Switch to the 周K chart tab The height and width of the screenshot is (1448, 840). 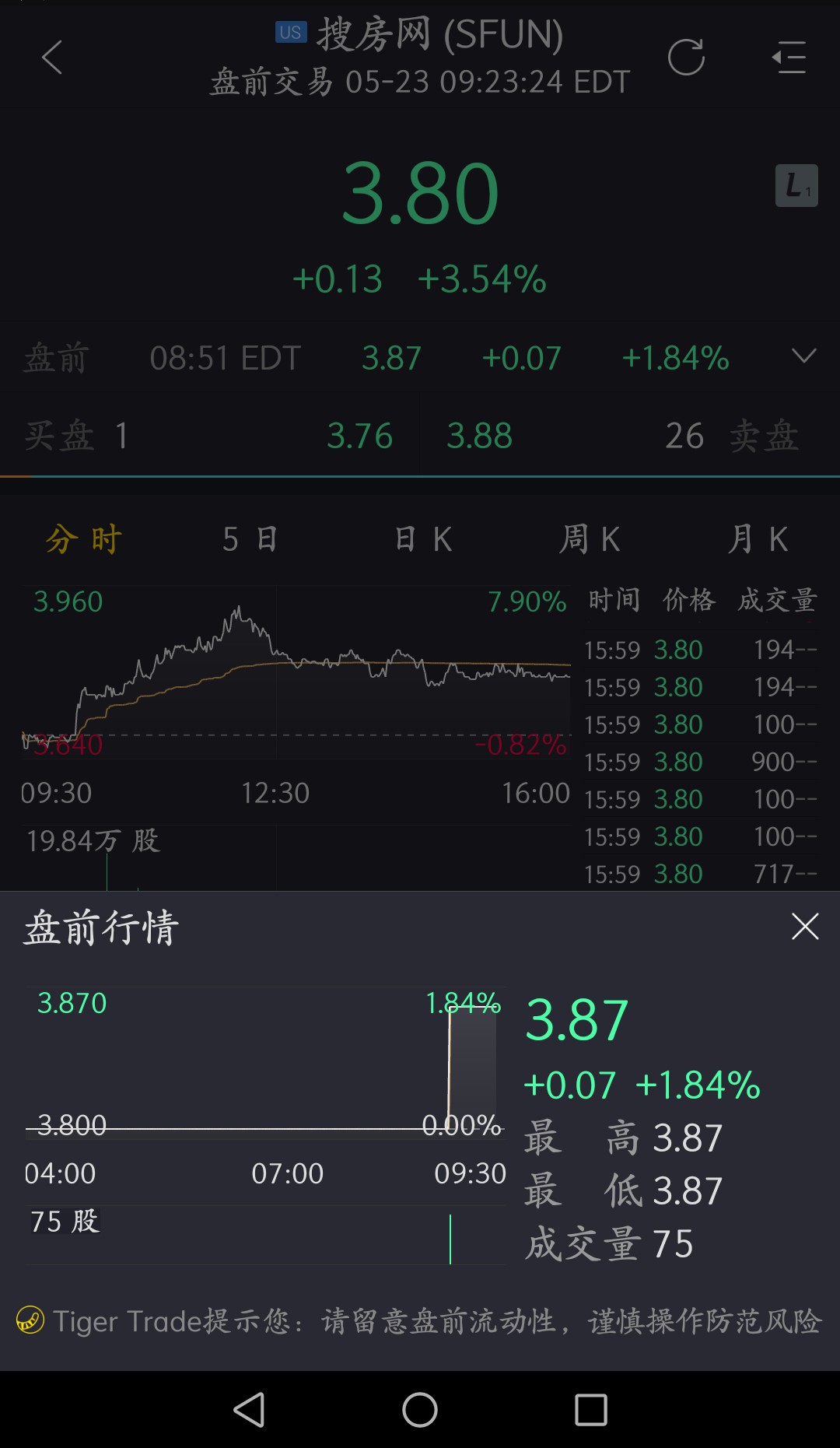[x=590, y=538]
